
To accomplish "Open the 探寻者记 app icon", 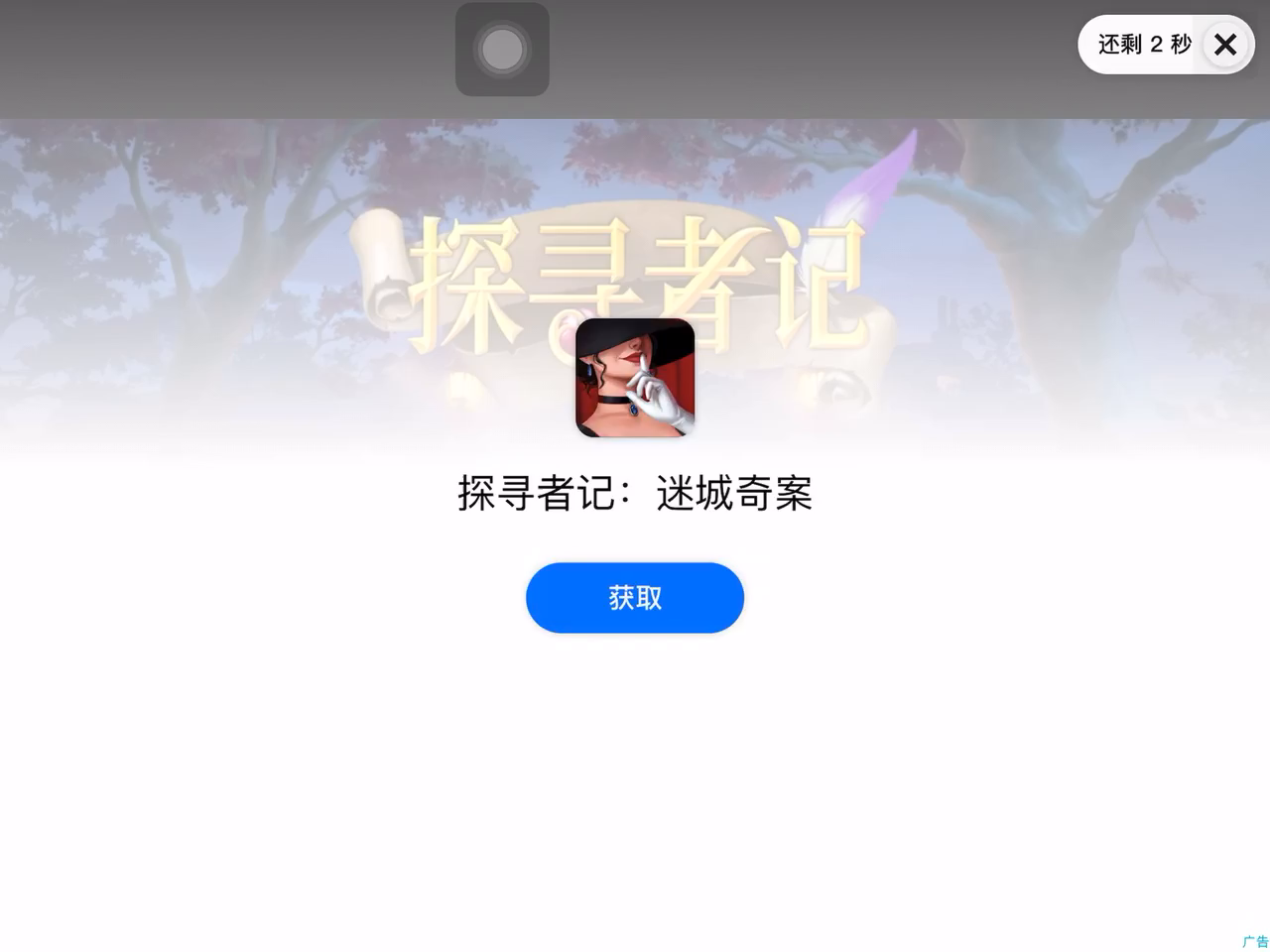I will (x=635, y=378).
